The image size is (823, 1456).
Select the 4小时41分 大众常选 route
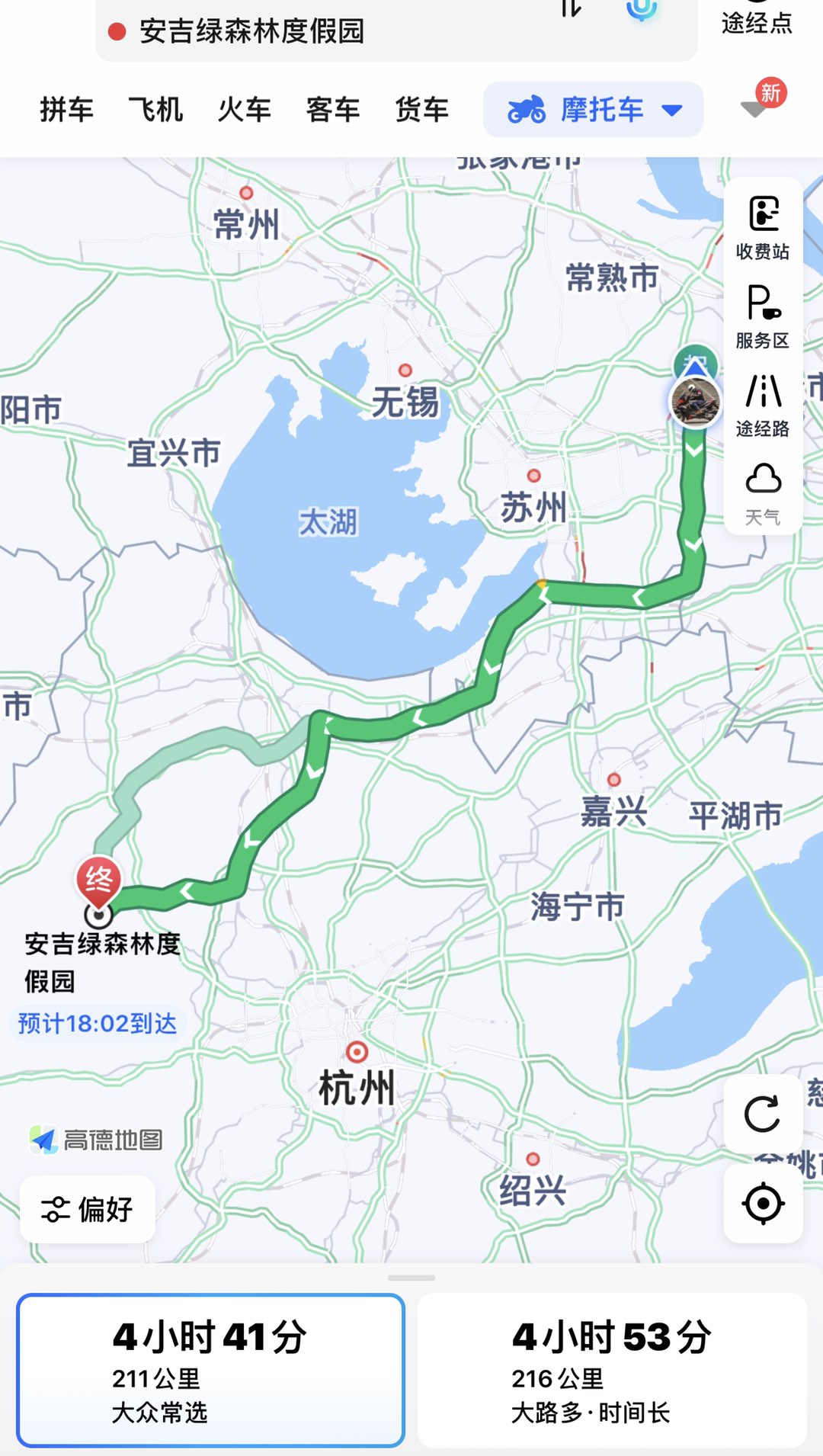210,1370
